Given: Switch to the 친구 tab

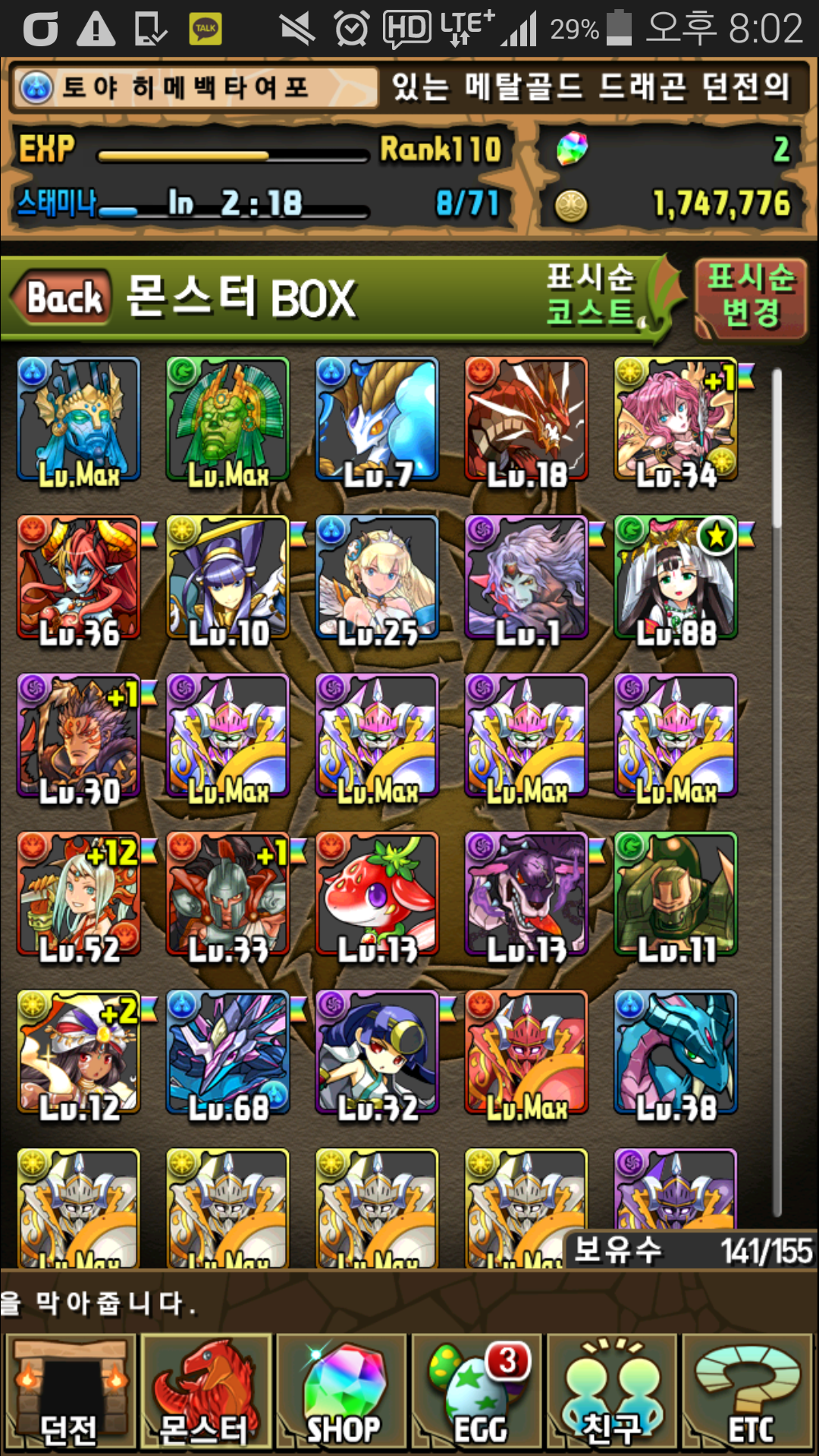Looking at the screenshot, I should pos(611,1393).
